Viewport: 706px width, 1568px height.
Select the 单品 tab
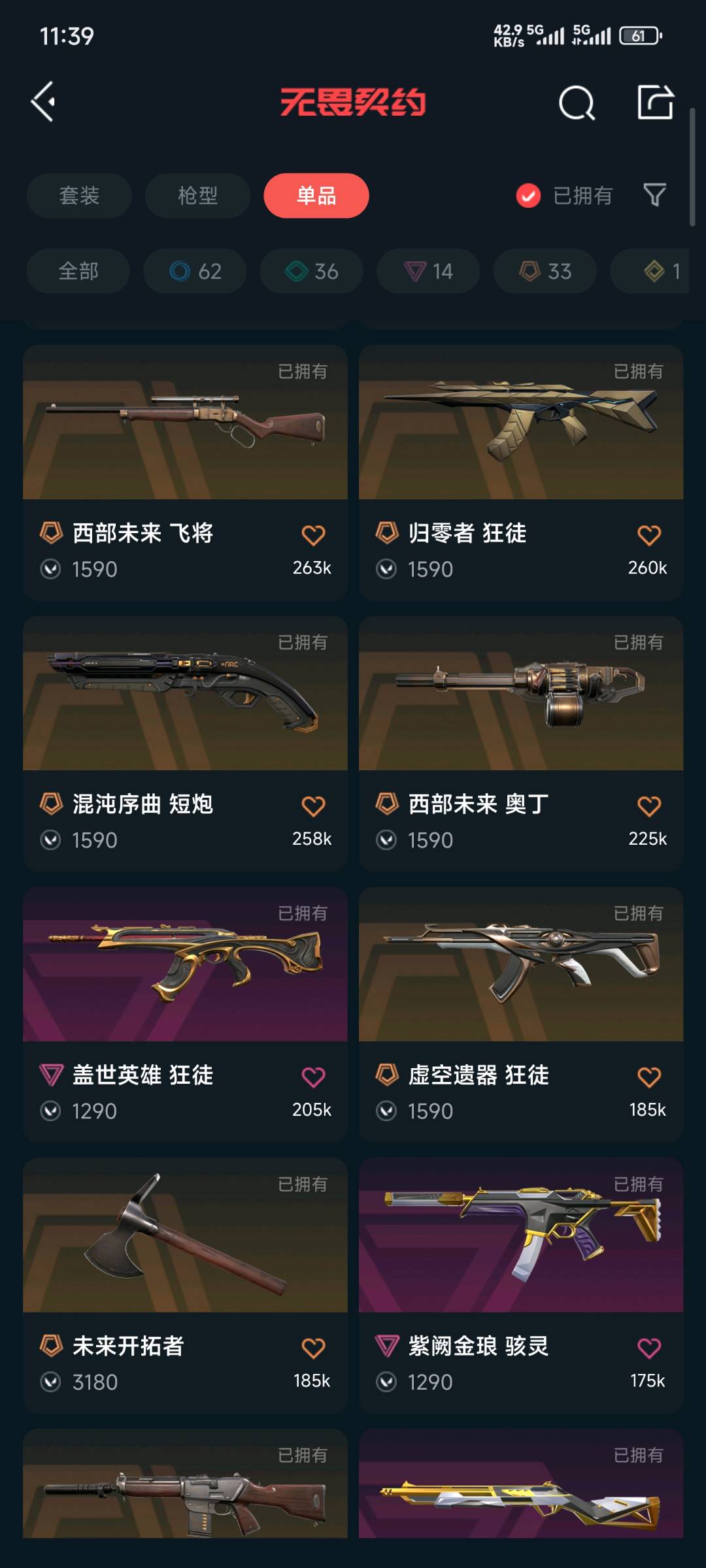tap(316, 195)
